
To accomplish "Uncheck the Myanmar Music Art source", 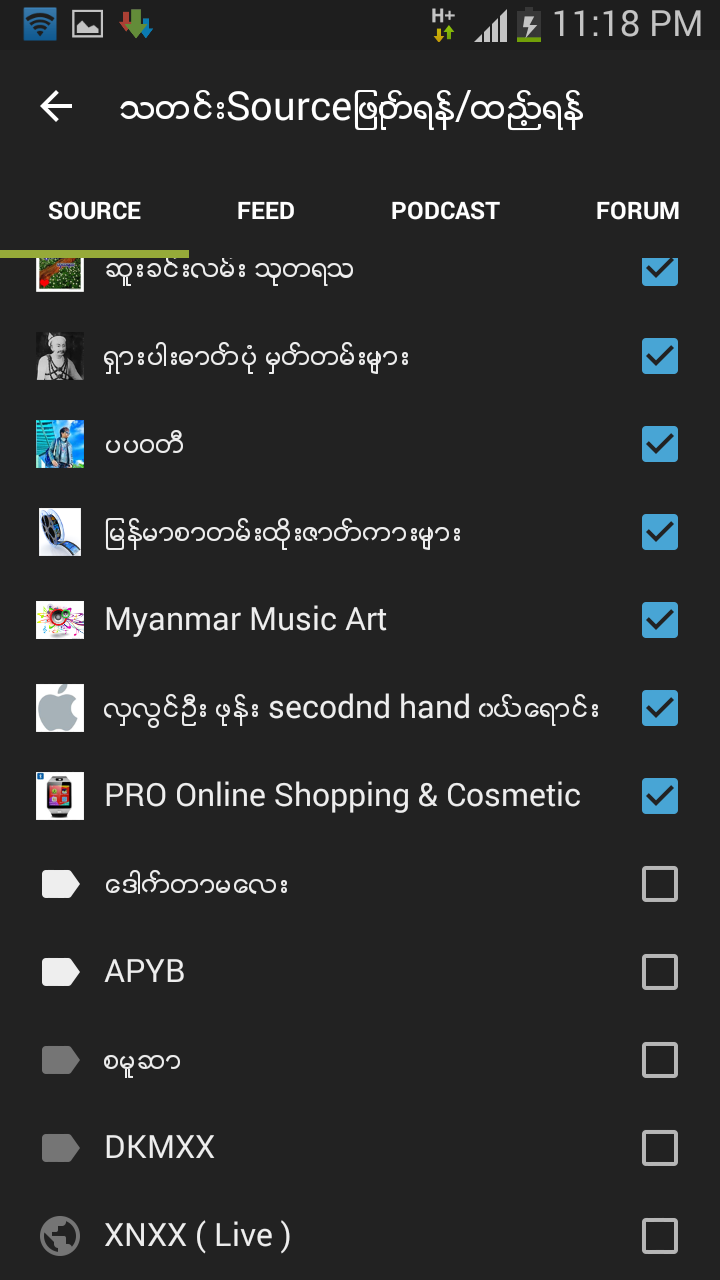I will click(660, 620).
